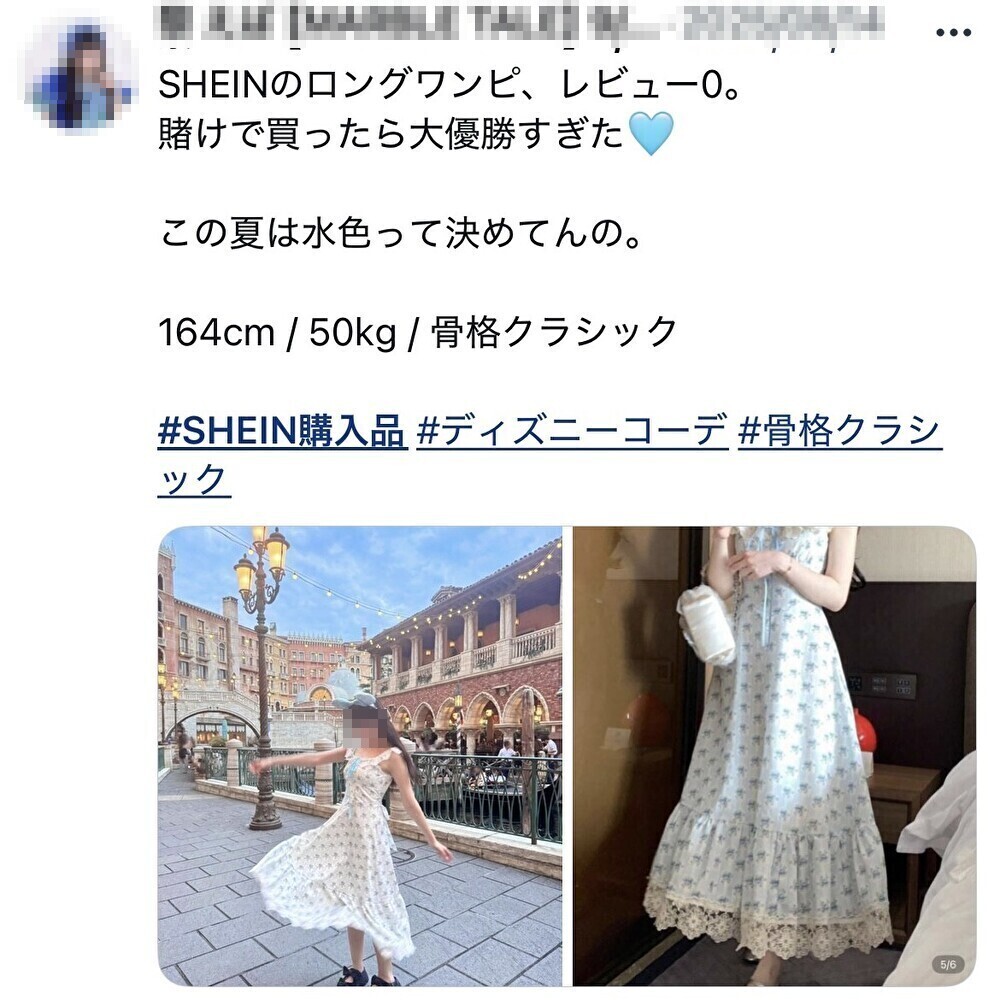
Task: Open the tweet's overflow menu
Action: click(952, 31)
